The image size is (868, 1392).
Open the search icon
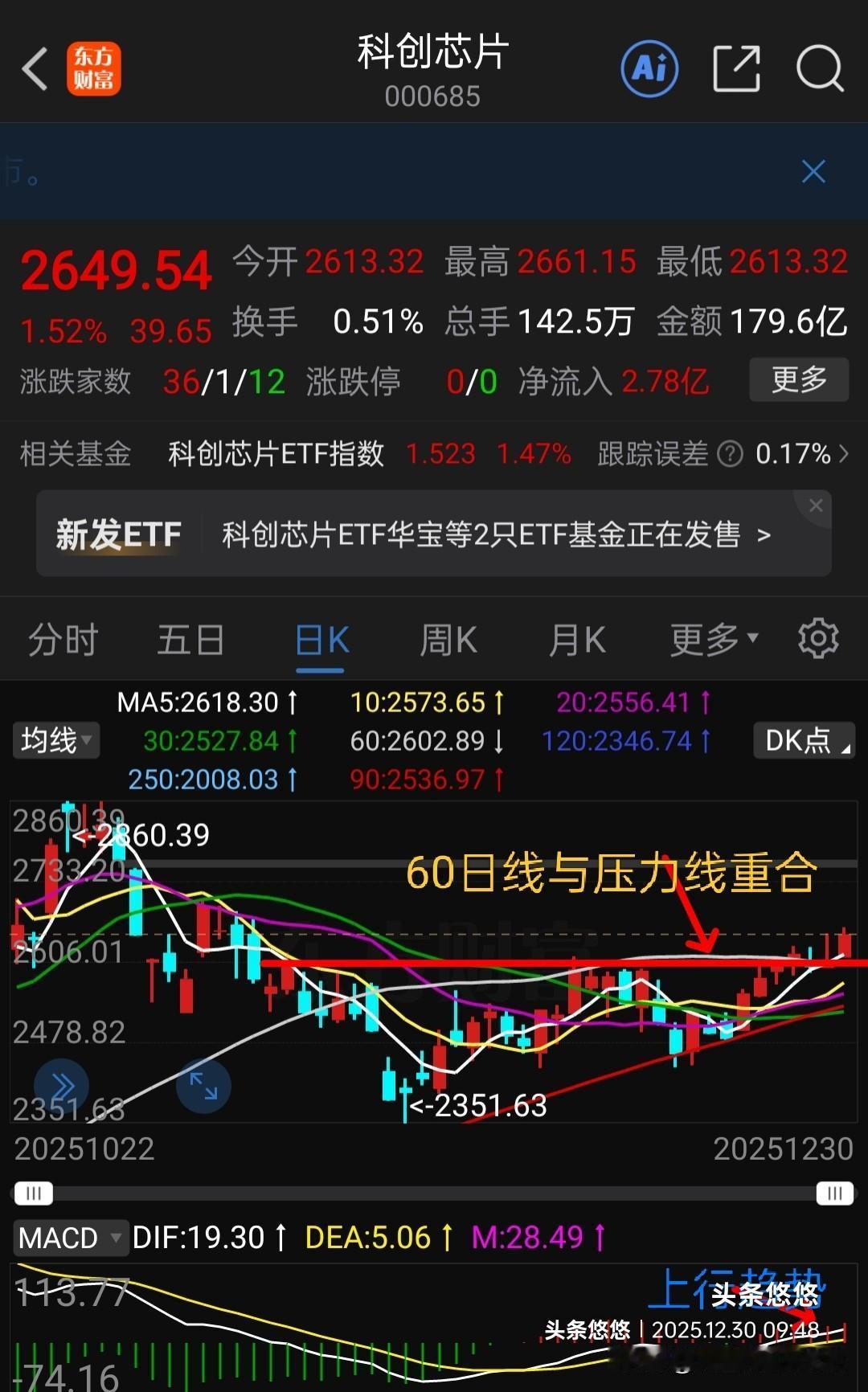(x=819, y=69)
